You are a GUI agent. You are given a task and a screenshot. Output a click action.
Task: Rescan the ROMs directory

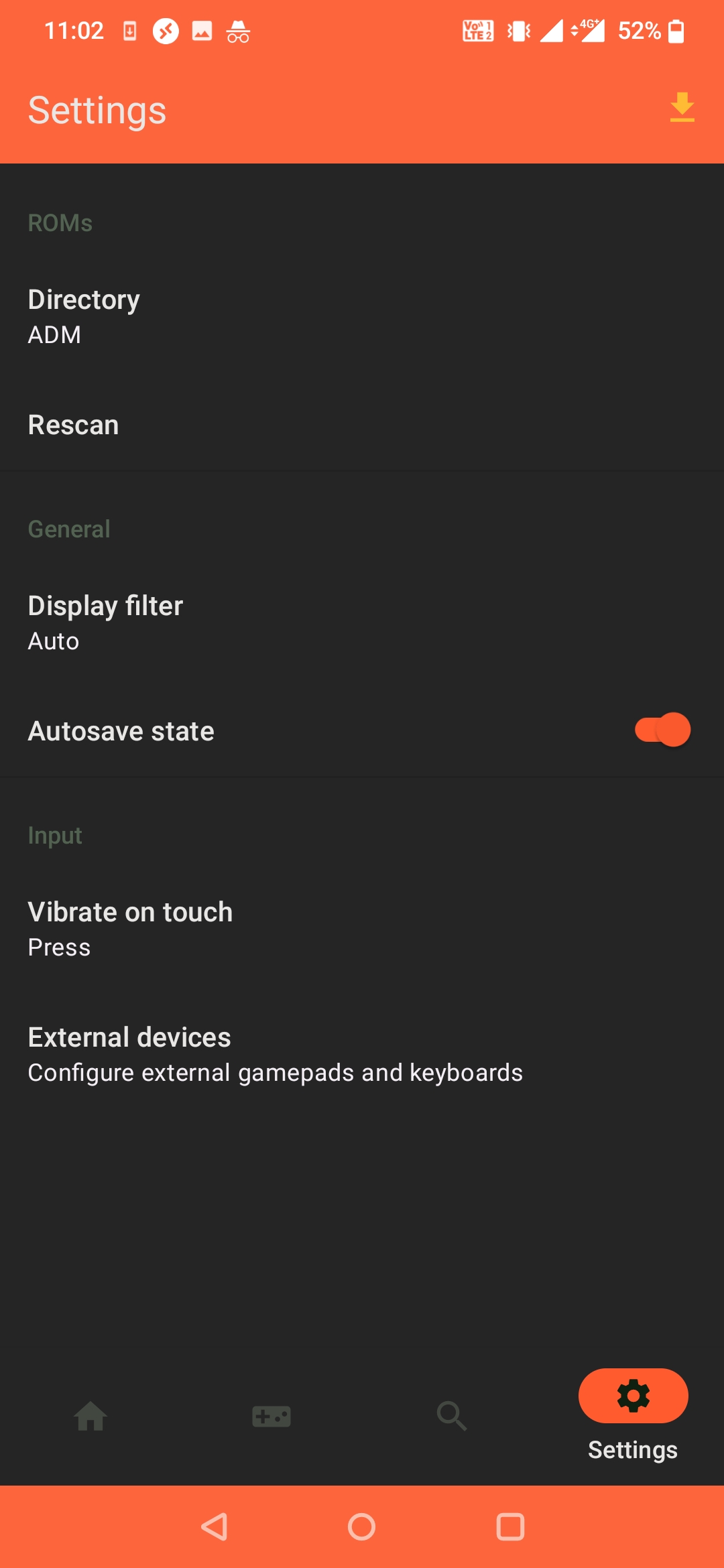tap(362, 425)
